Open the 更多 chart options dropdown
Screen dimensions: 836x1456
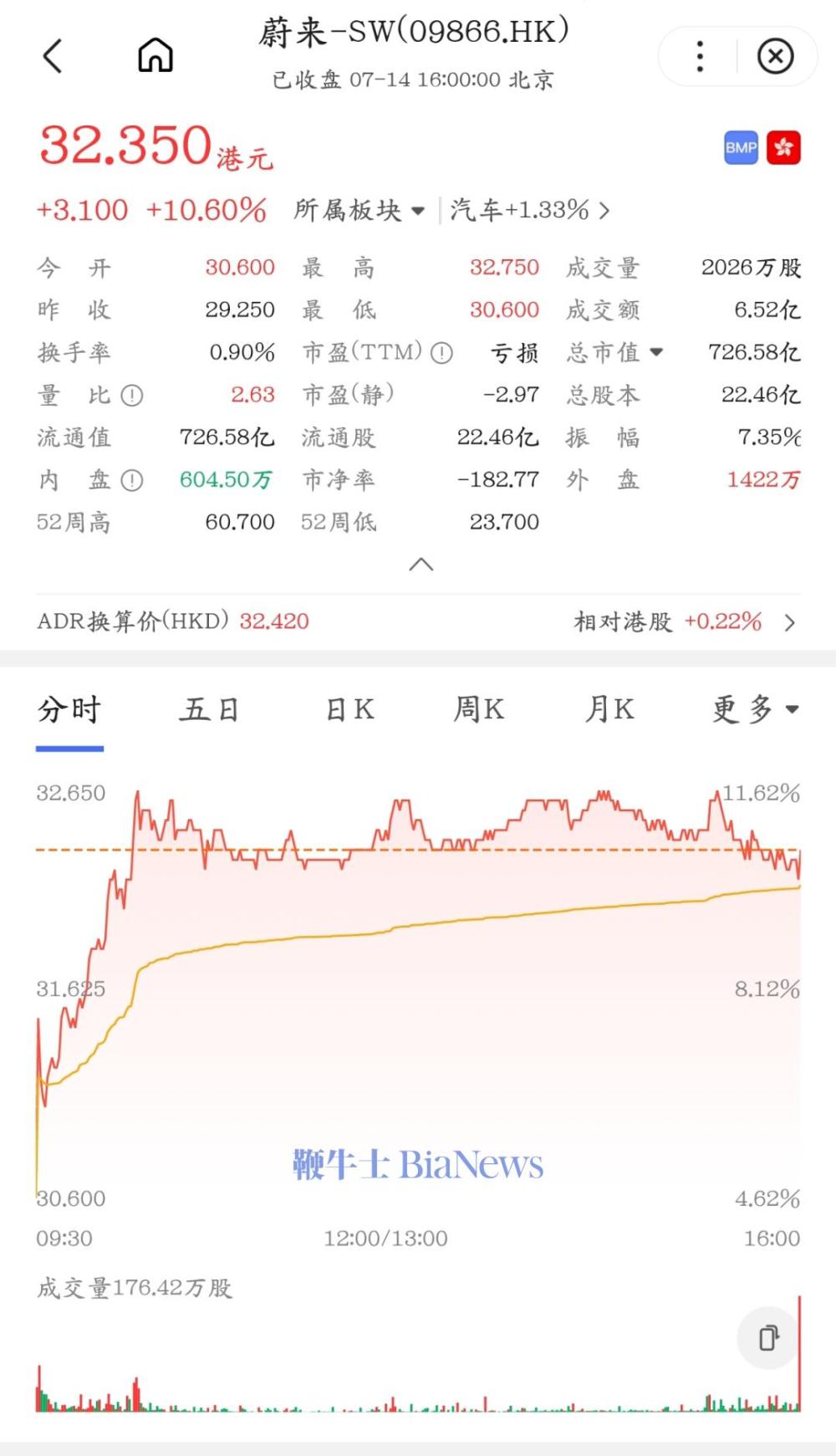coord(756,709)
